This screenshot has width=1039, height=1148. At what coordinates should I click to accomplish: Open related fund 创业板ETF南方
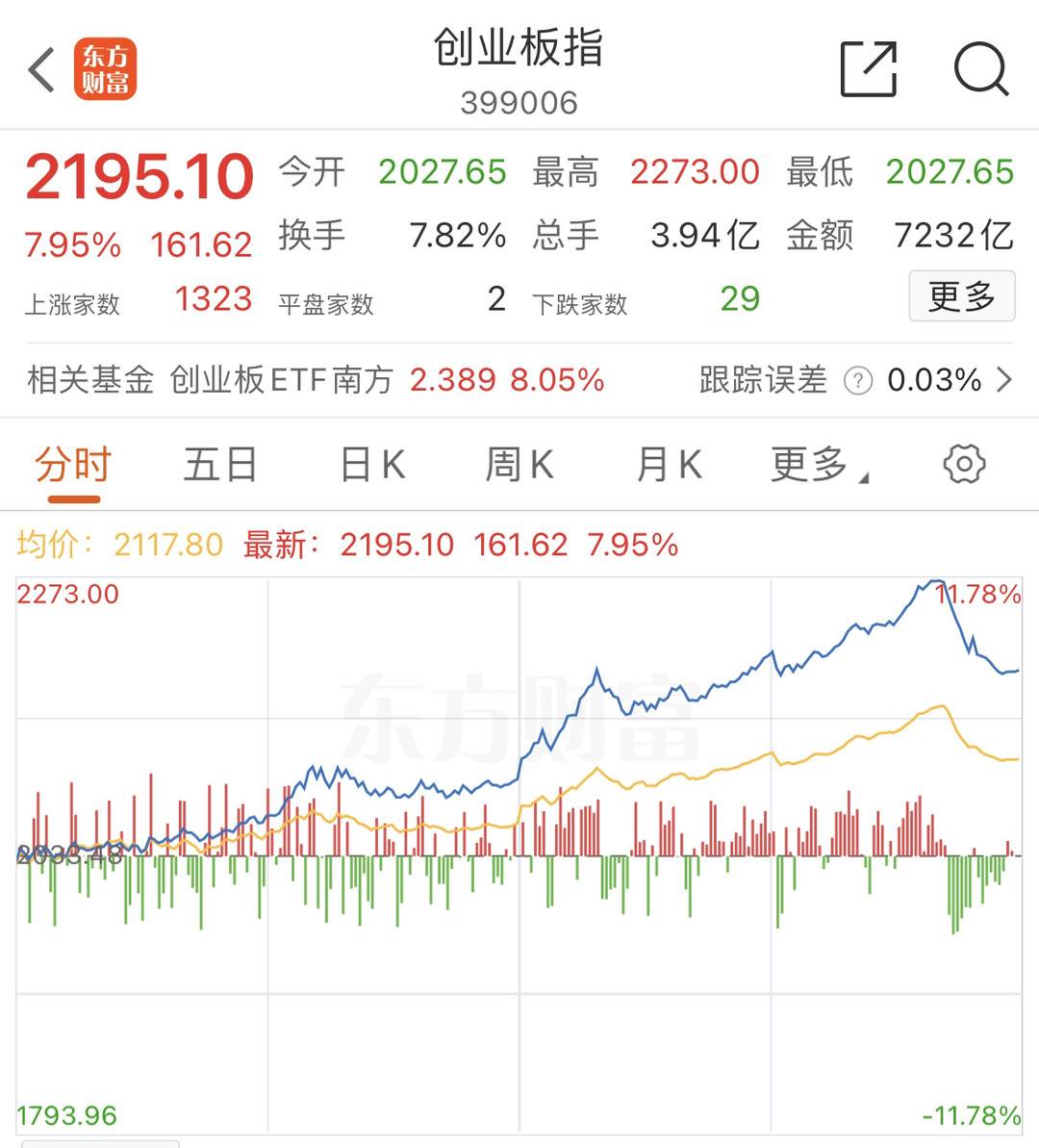click(x=281, y=380)
